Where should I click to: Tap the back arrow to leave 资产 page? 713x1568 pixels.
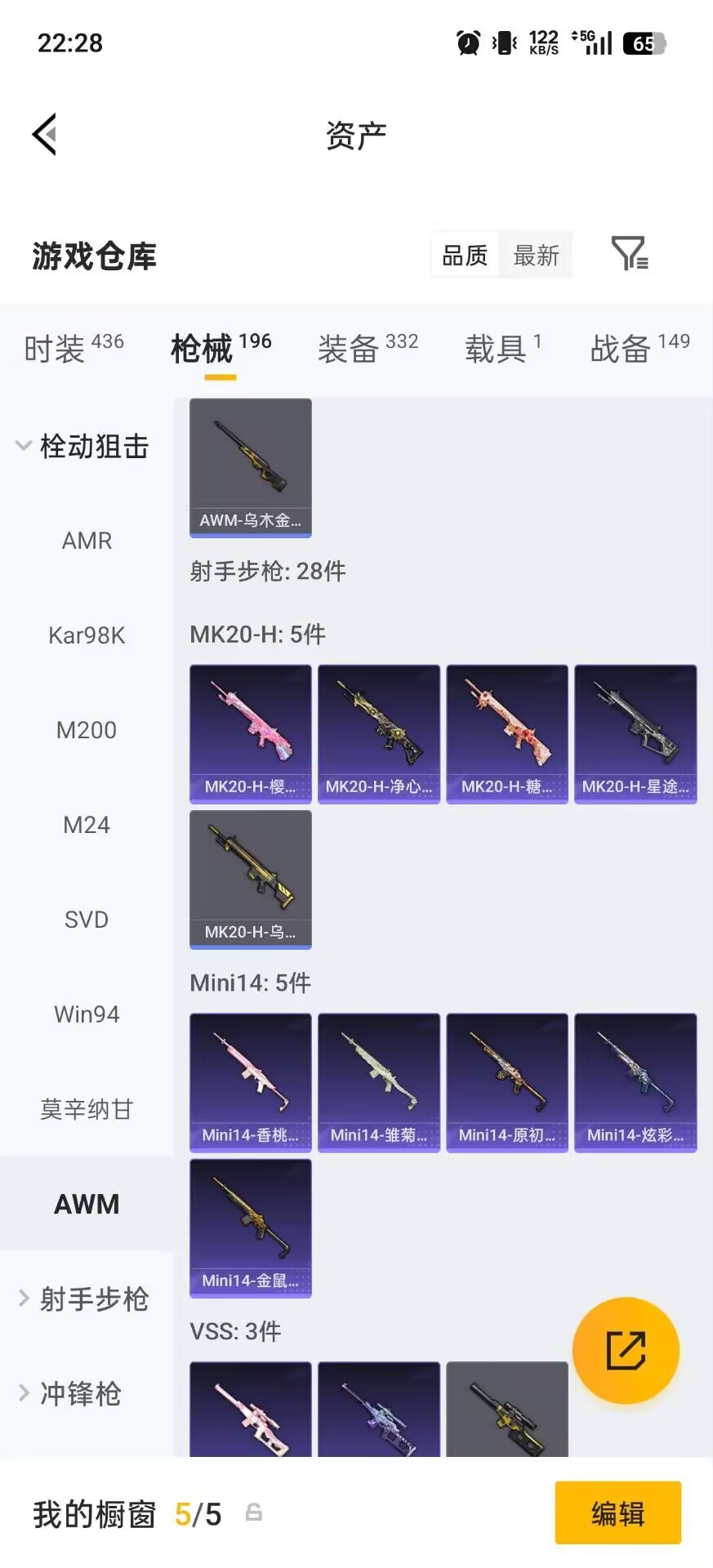click(x=45, y=133)
